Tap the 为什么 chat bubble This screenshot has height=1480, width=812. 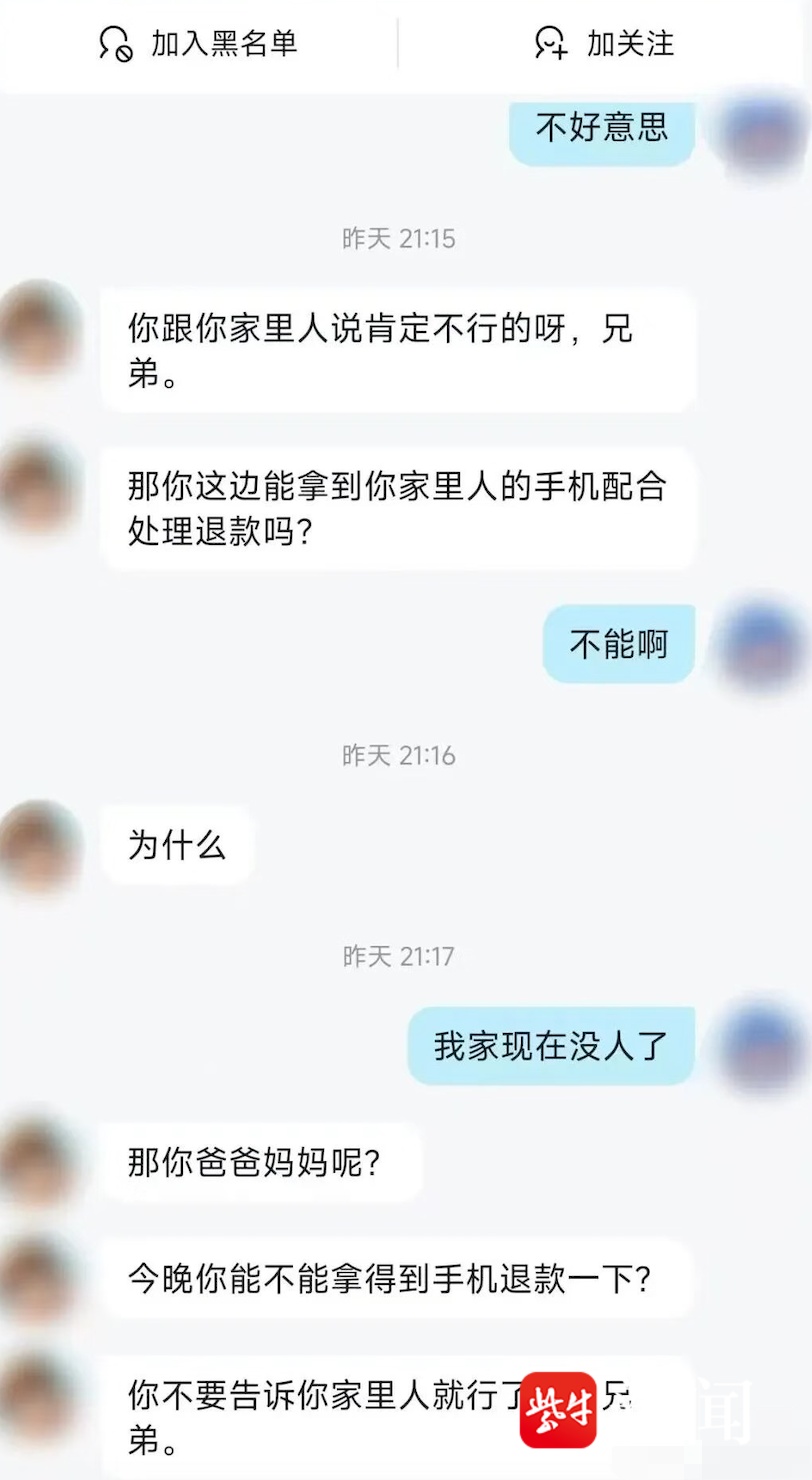(x=177, y=845)
